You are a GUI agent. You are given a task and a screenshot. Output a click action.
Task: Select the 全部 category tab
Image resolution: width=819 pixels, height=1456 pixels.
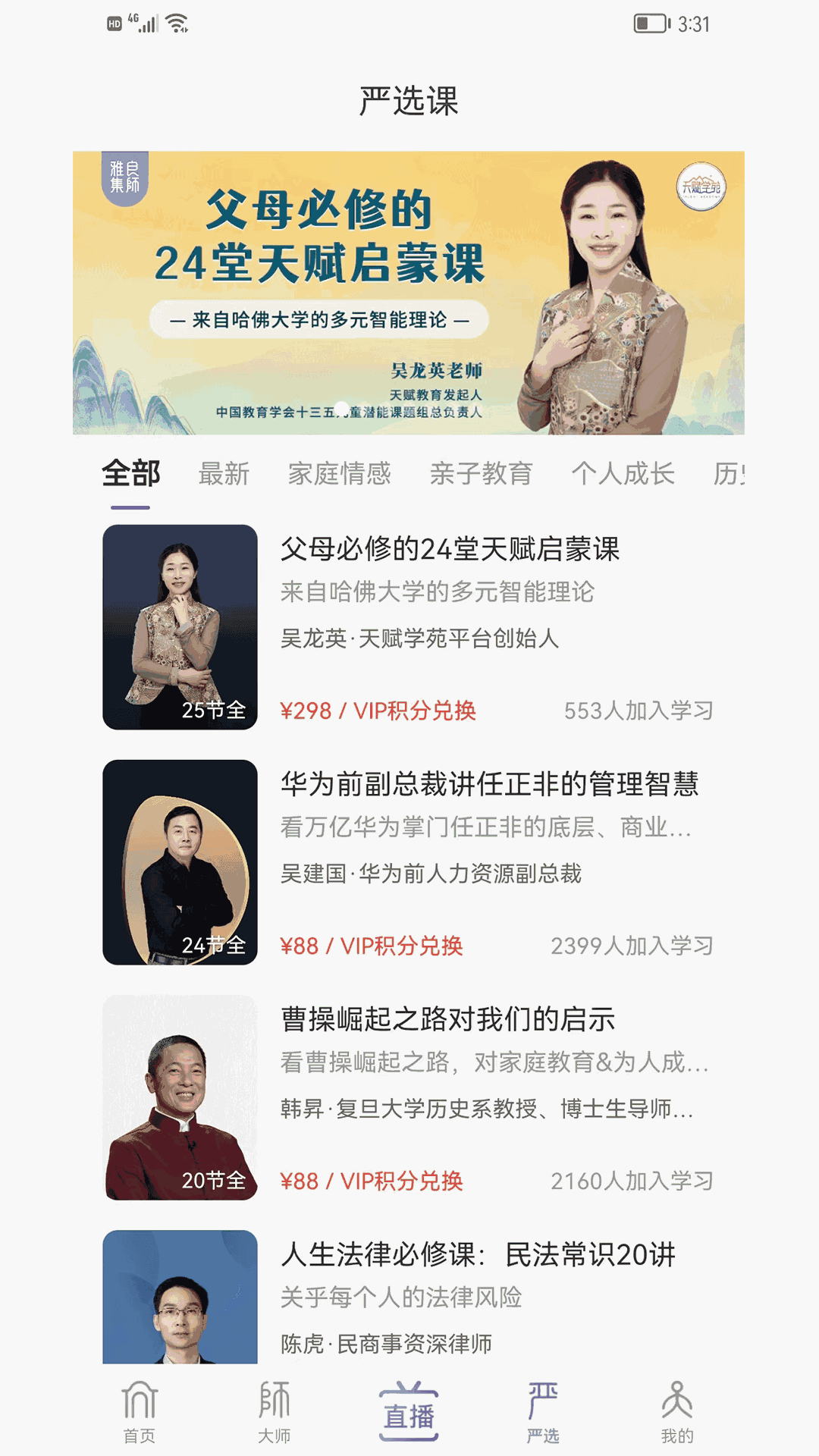[x=131, y=474]
